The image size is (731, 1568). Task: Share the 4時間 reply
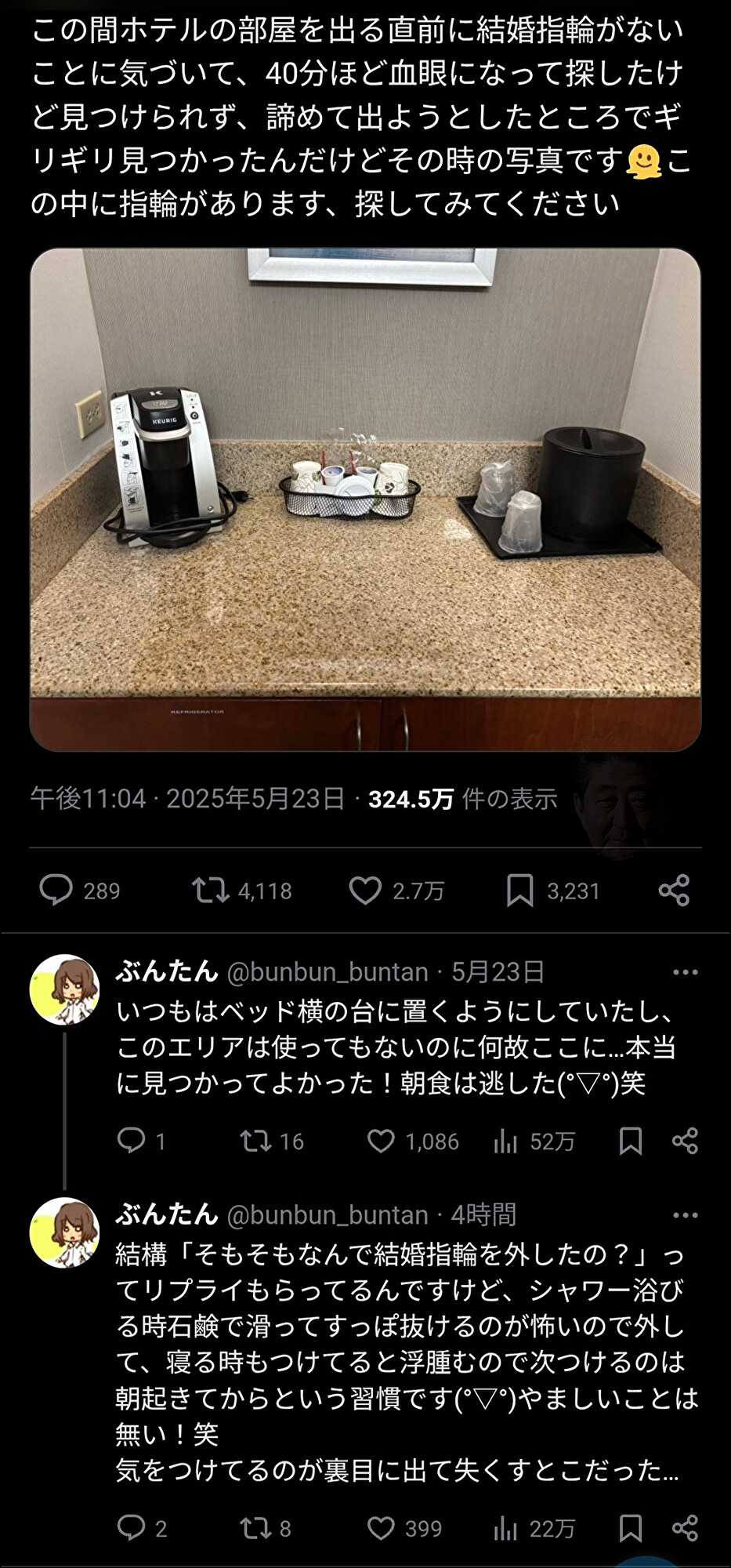[x=685, y=1528]
